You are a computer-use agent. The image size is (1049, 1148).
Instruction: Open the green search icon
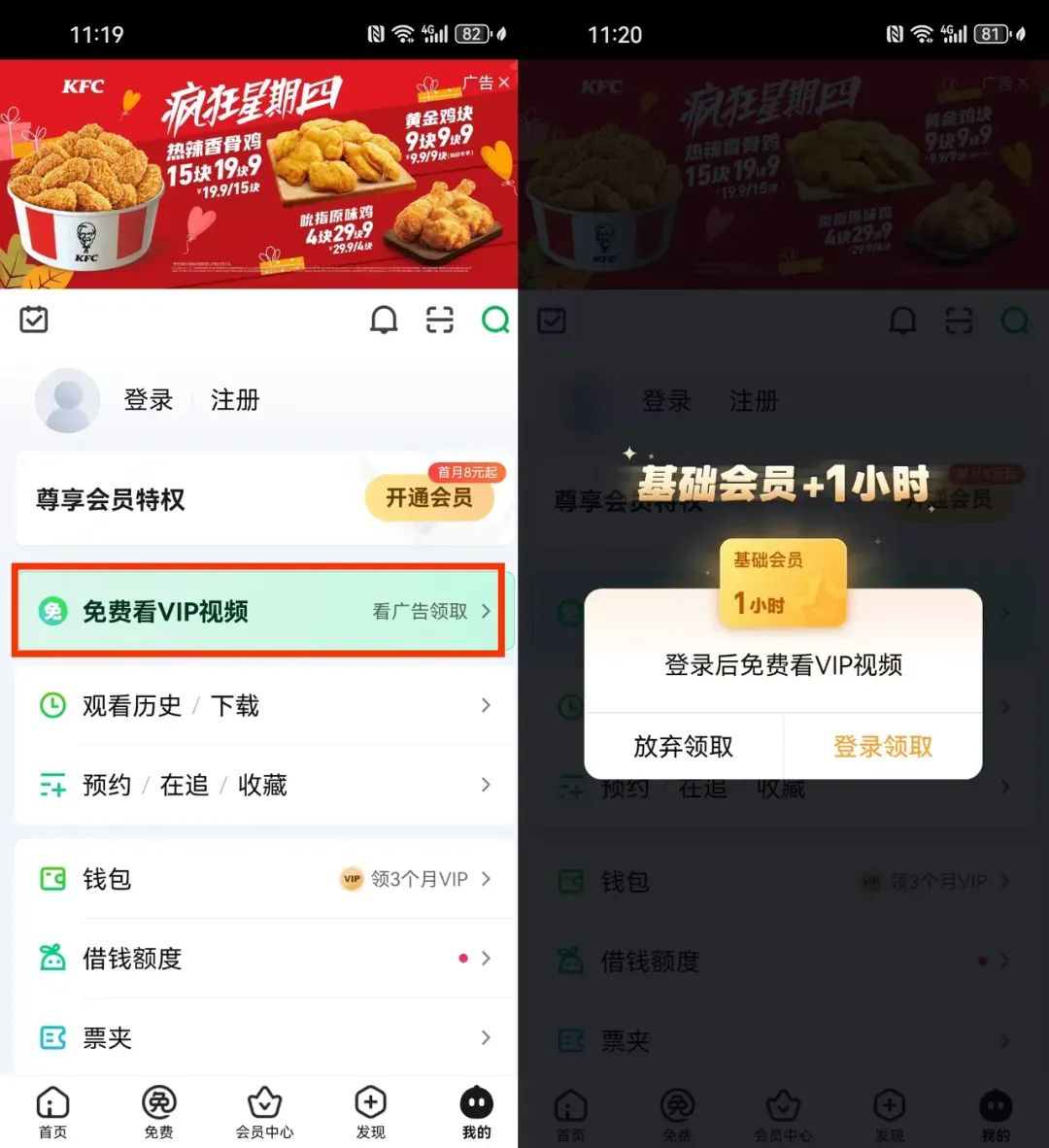click(495, 320)
